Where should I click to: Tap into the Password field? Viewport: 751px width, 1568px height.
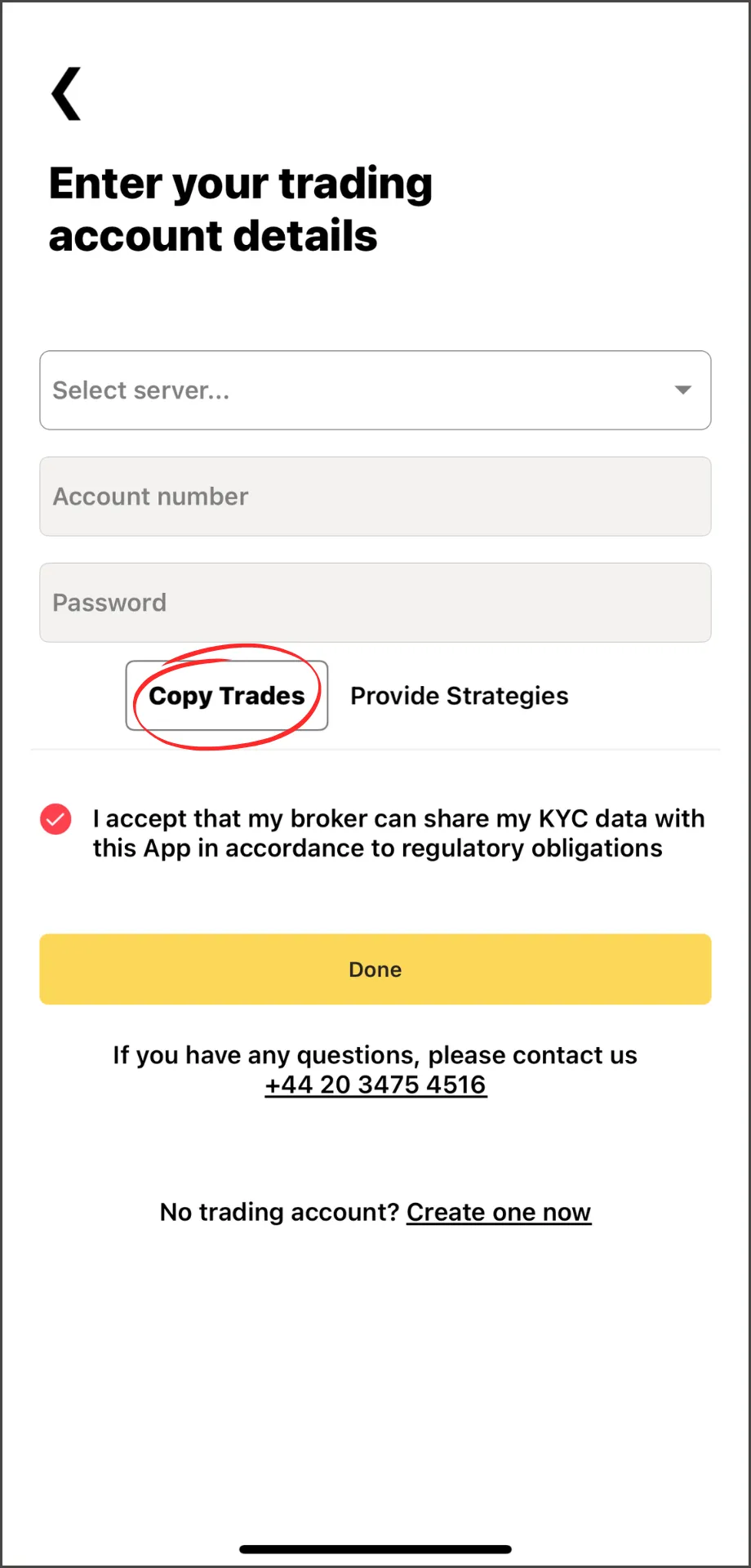[x=375, y=603]
